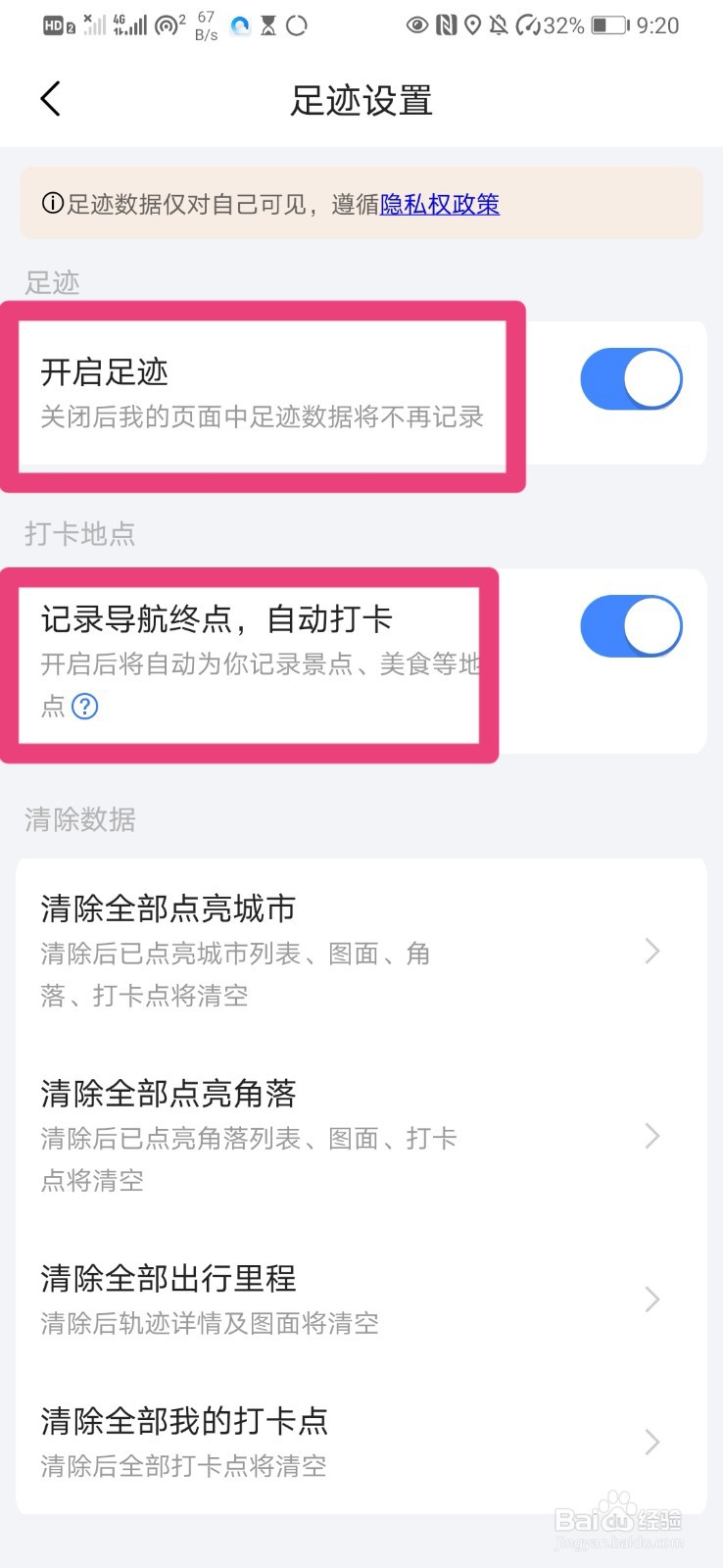Disable the 开启足迹 toggle
Screen dimensions: 723x1568
point(630,378)
